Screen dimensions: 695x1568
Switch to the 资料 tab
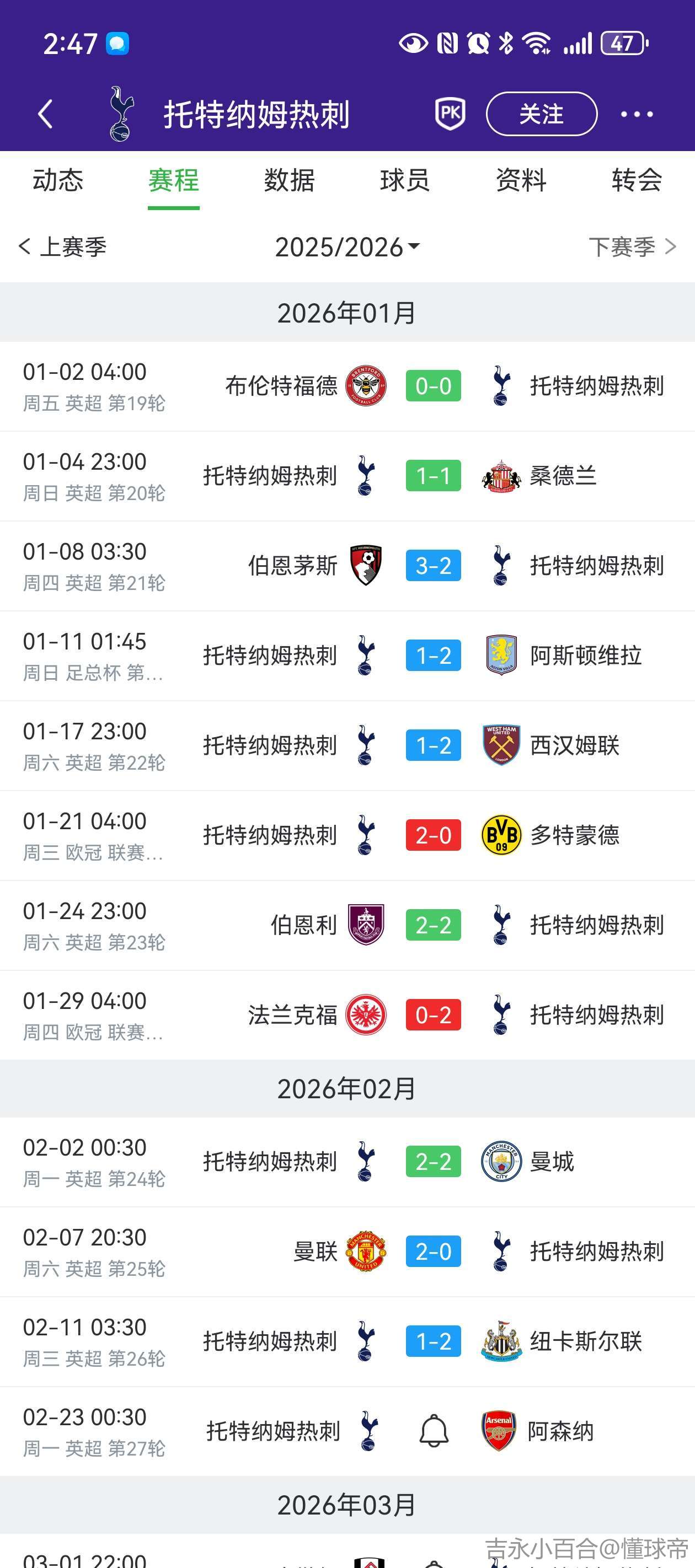521,180
